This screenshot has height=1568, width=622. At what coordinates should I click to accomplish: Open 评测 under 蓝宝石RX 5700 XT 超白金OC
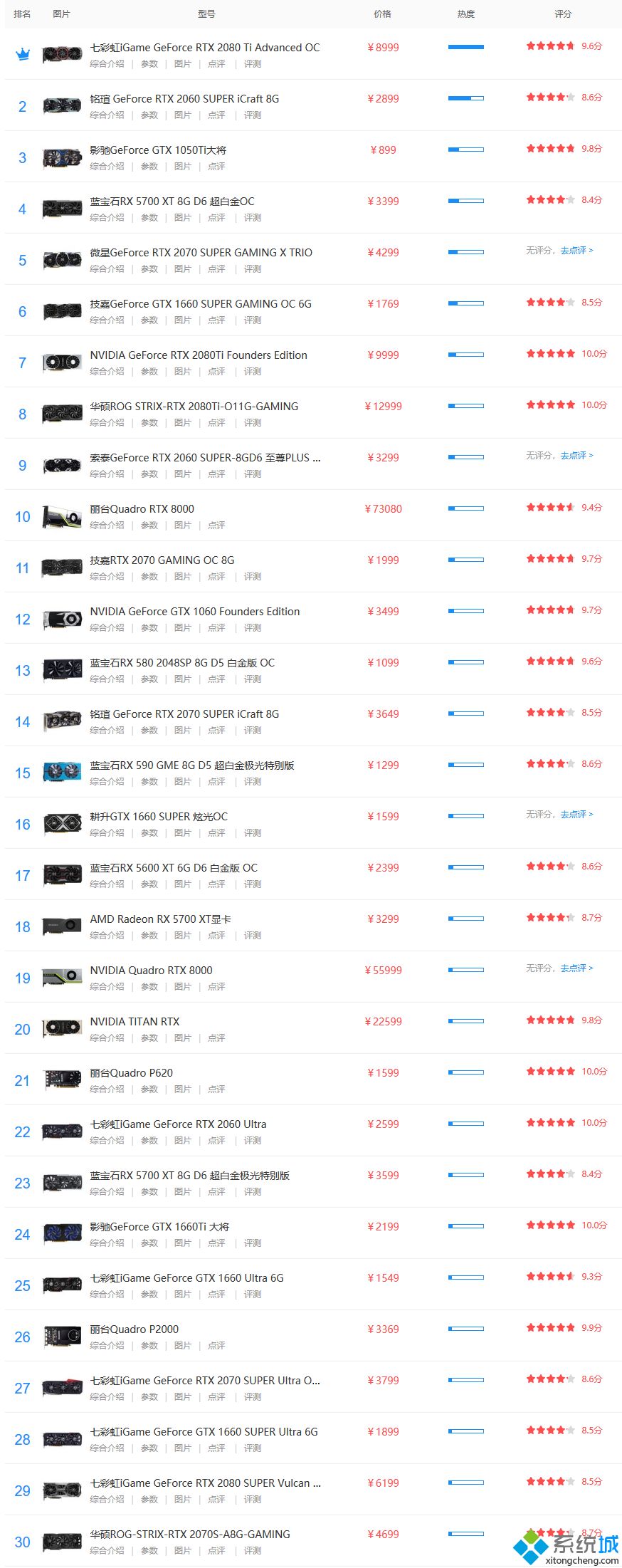tap(253, 217)
